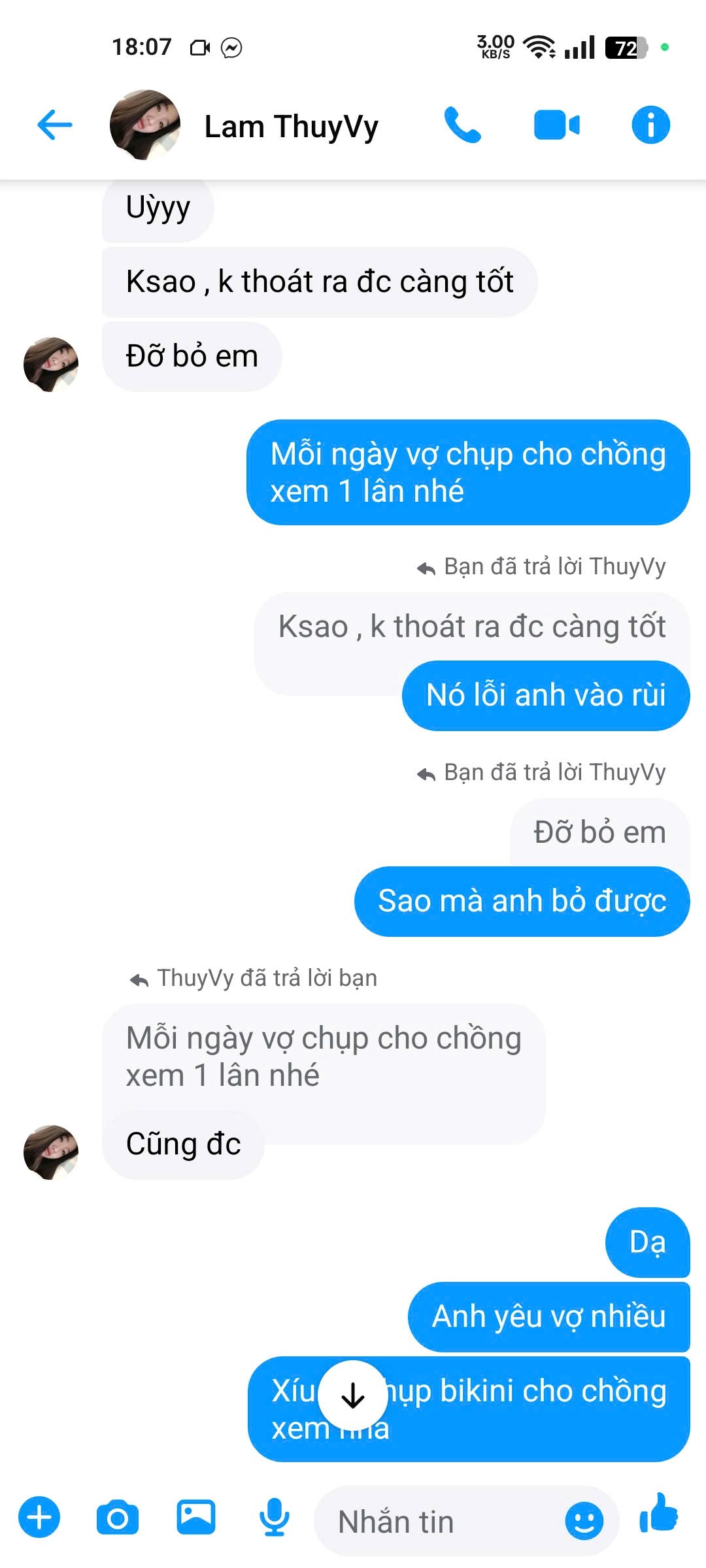Screen dimensions: 706x1568
Task: Tap ThuyVy's quoted reply "Mỗi ngày vợ chụp"
Action: (x=323, y=1056)
